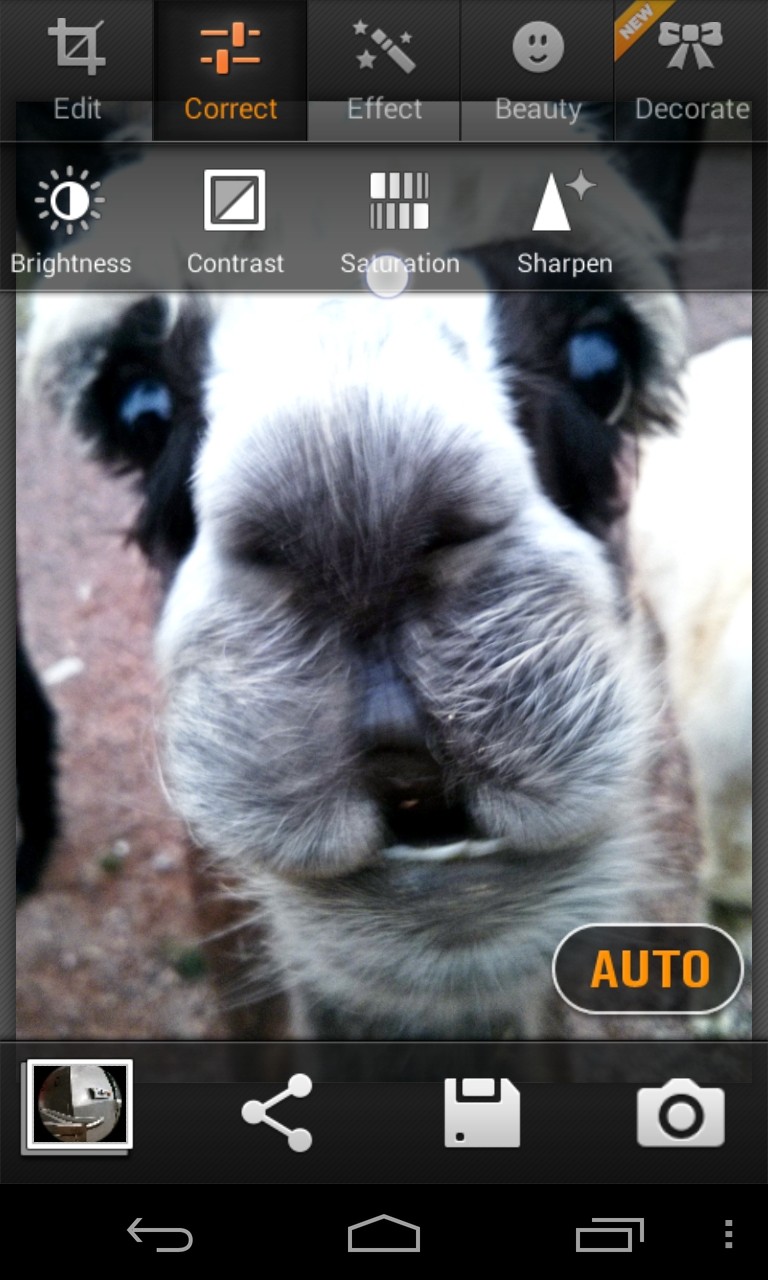Image resolution: width=768 pixels, height=1280 pixels.
Task: Open the Effect tab
Action: click(x=384, y=70)
